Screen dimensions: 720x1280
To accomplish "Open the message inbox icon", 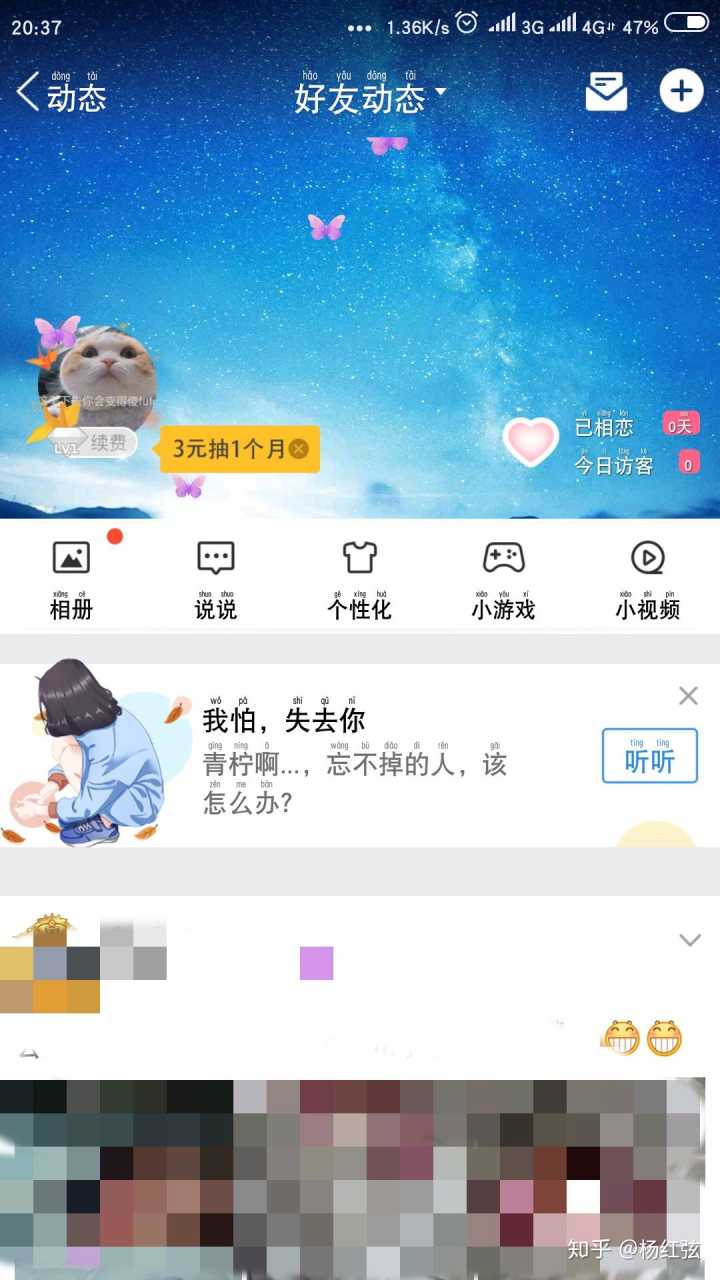I will point(606,92).
